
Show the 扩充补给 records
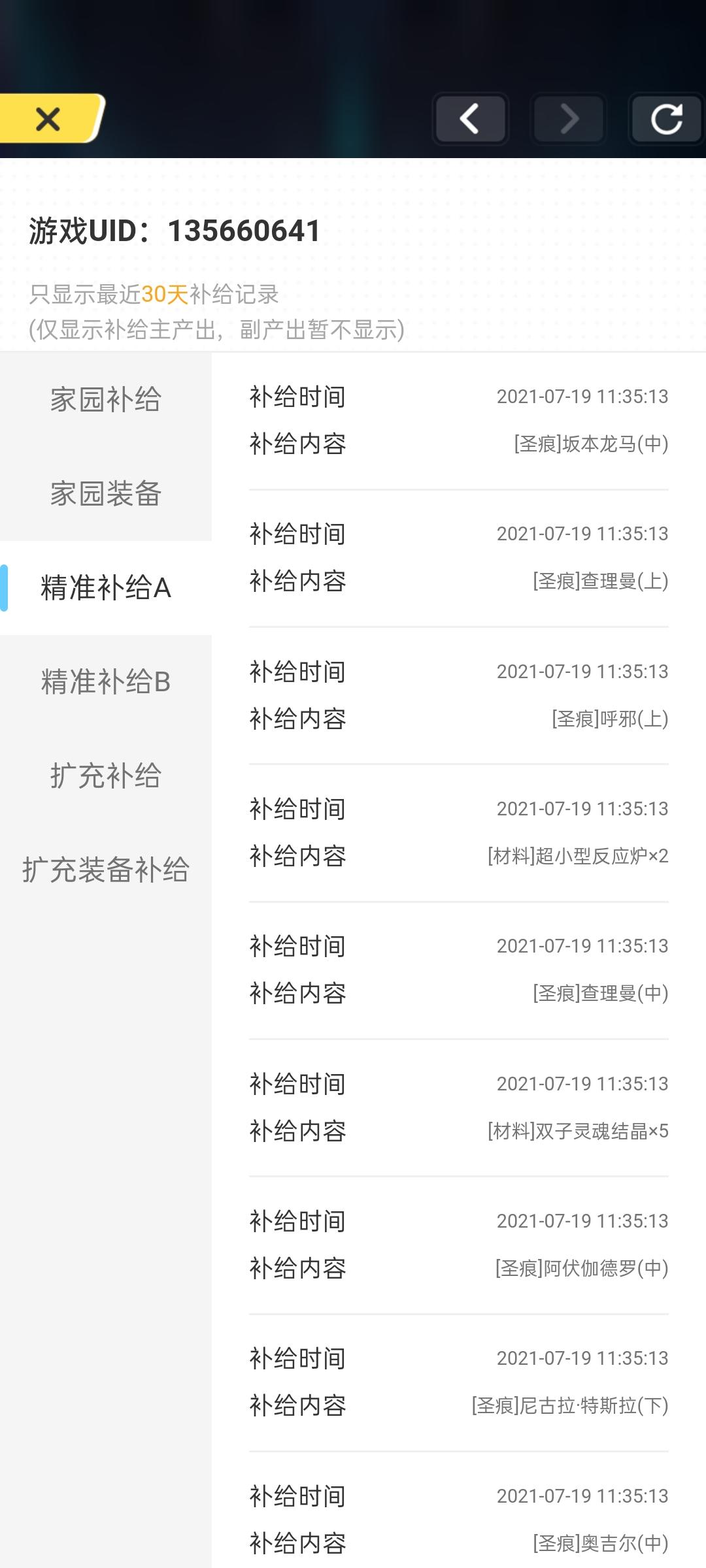pos(106,776)
